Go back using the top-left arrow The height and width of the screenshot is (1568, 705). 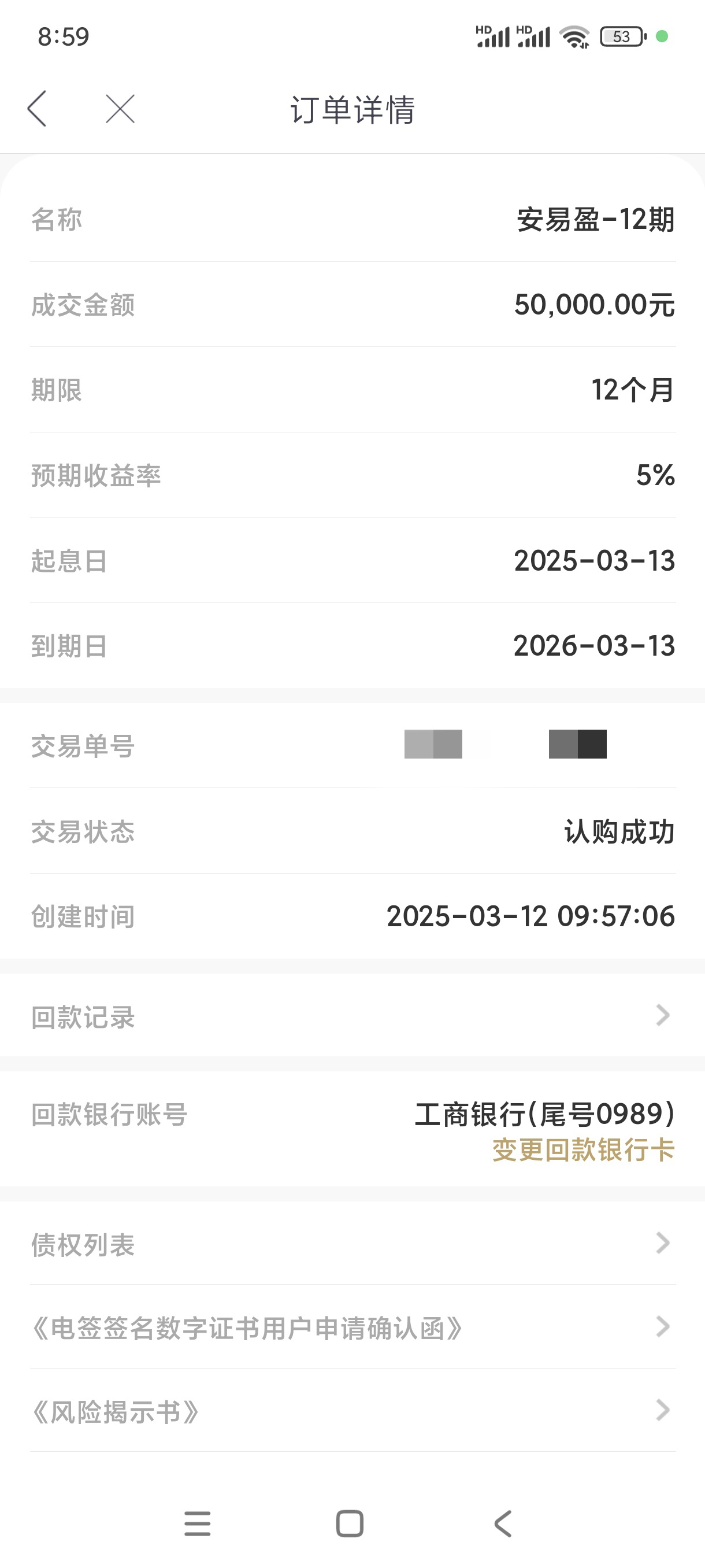[37, 109]
